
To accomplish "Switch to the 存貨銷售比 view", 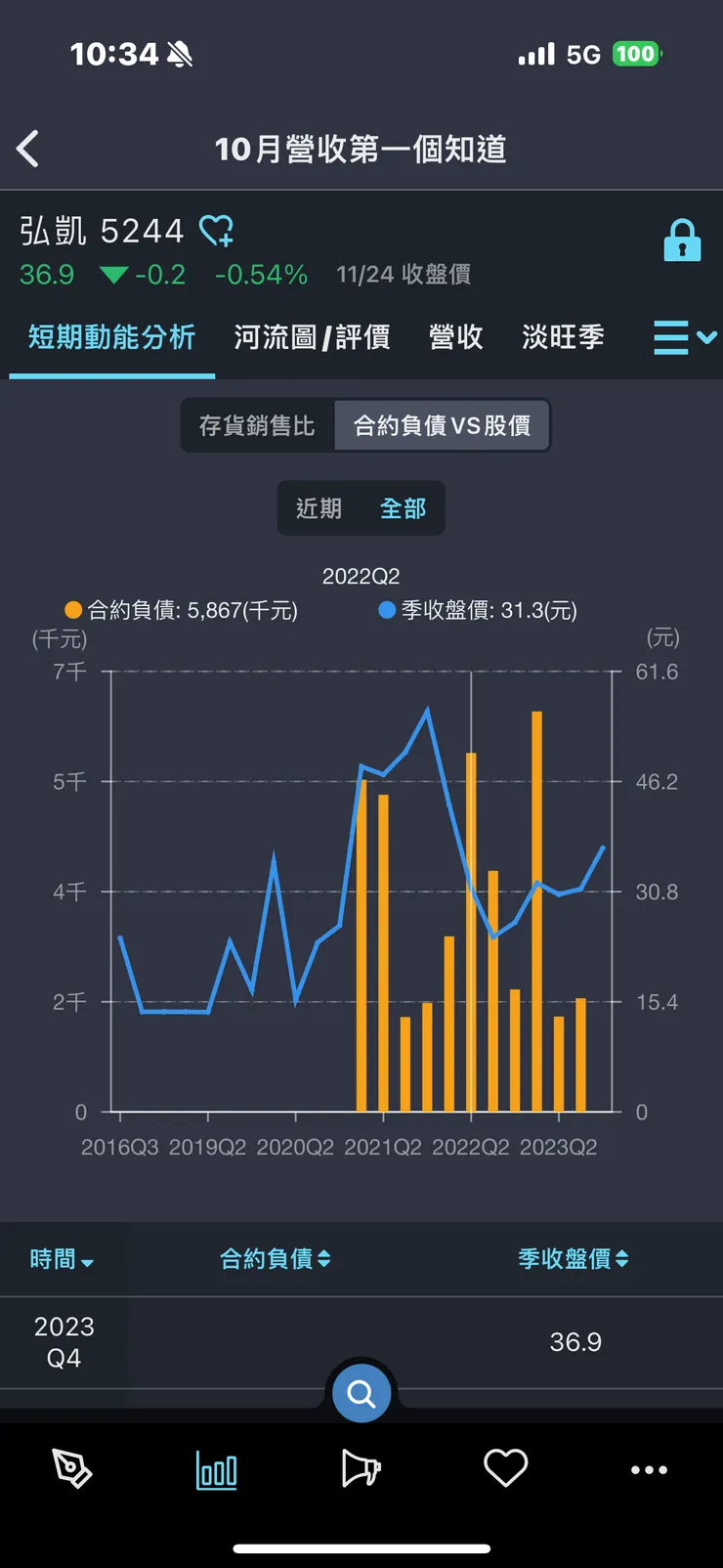I will (x=256, y=425).
